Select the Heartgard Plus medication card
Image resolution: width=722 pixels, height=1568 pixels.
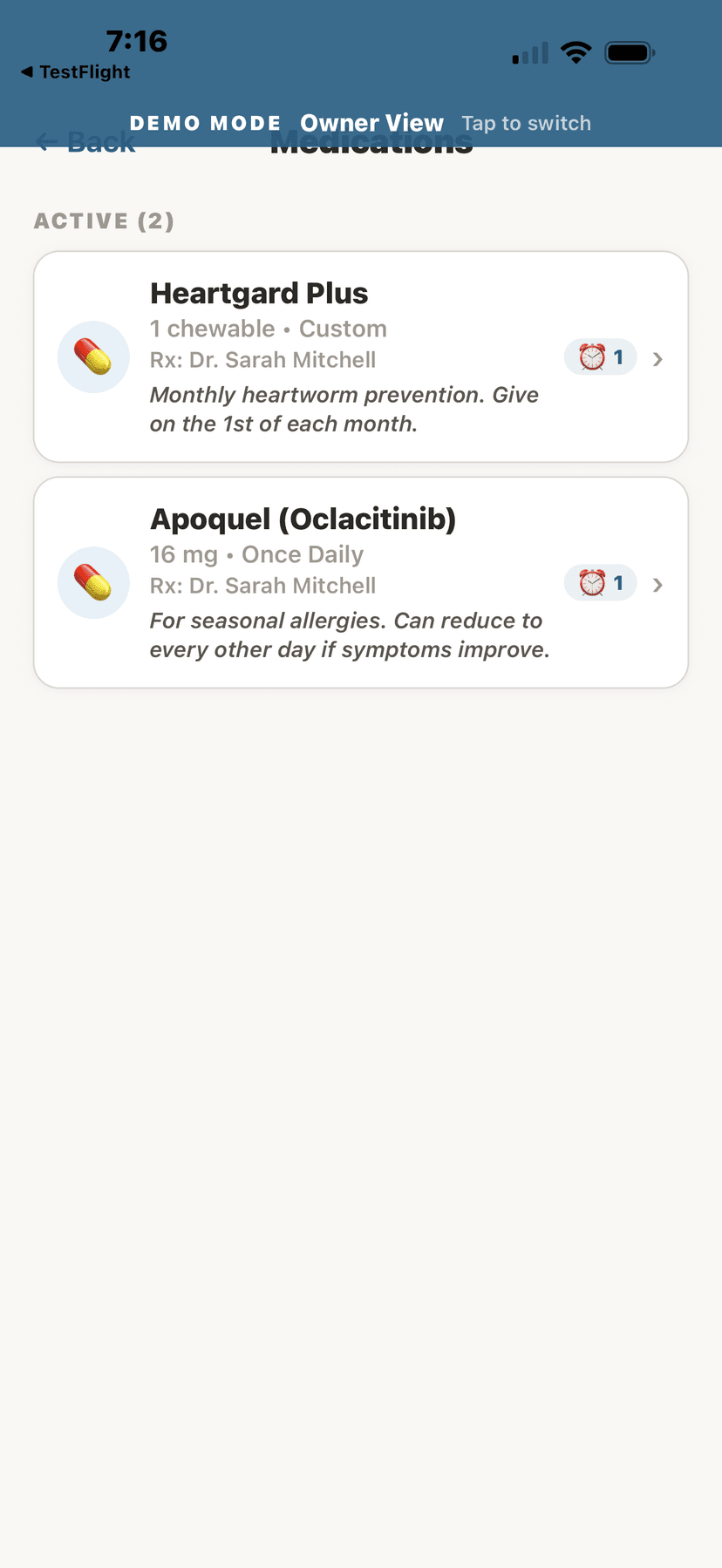click(361, 356)
